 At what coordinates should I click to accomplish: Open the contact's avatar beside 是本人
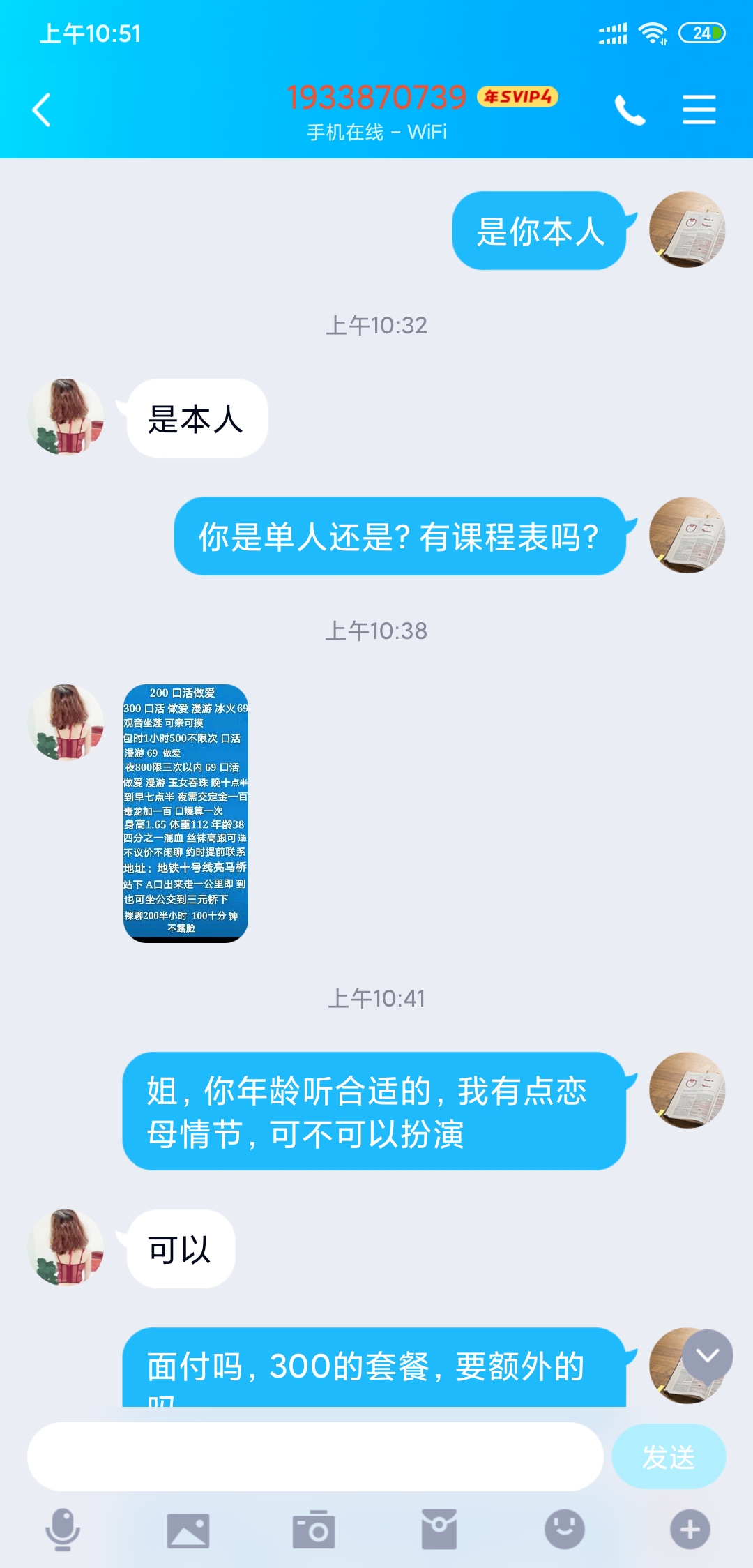[66, 417]
